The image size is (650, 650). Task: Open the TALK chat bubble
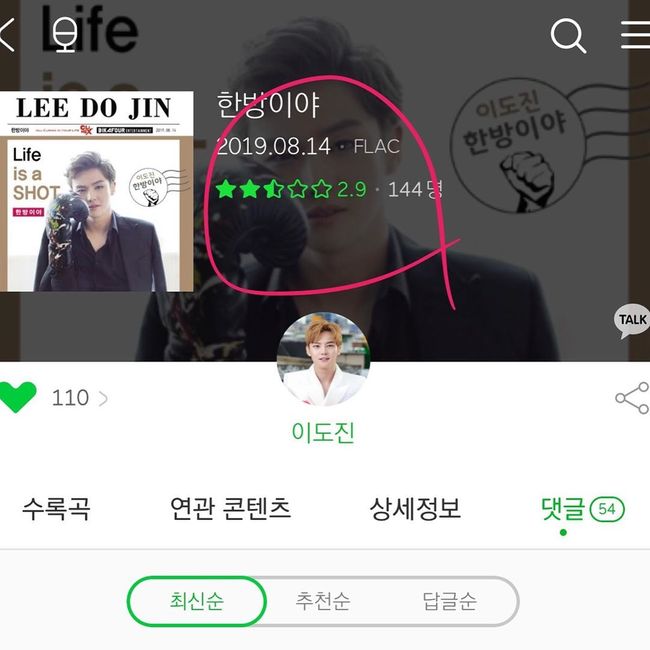pyautogui.click(x=631, y=321)
